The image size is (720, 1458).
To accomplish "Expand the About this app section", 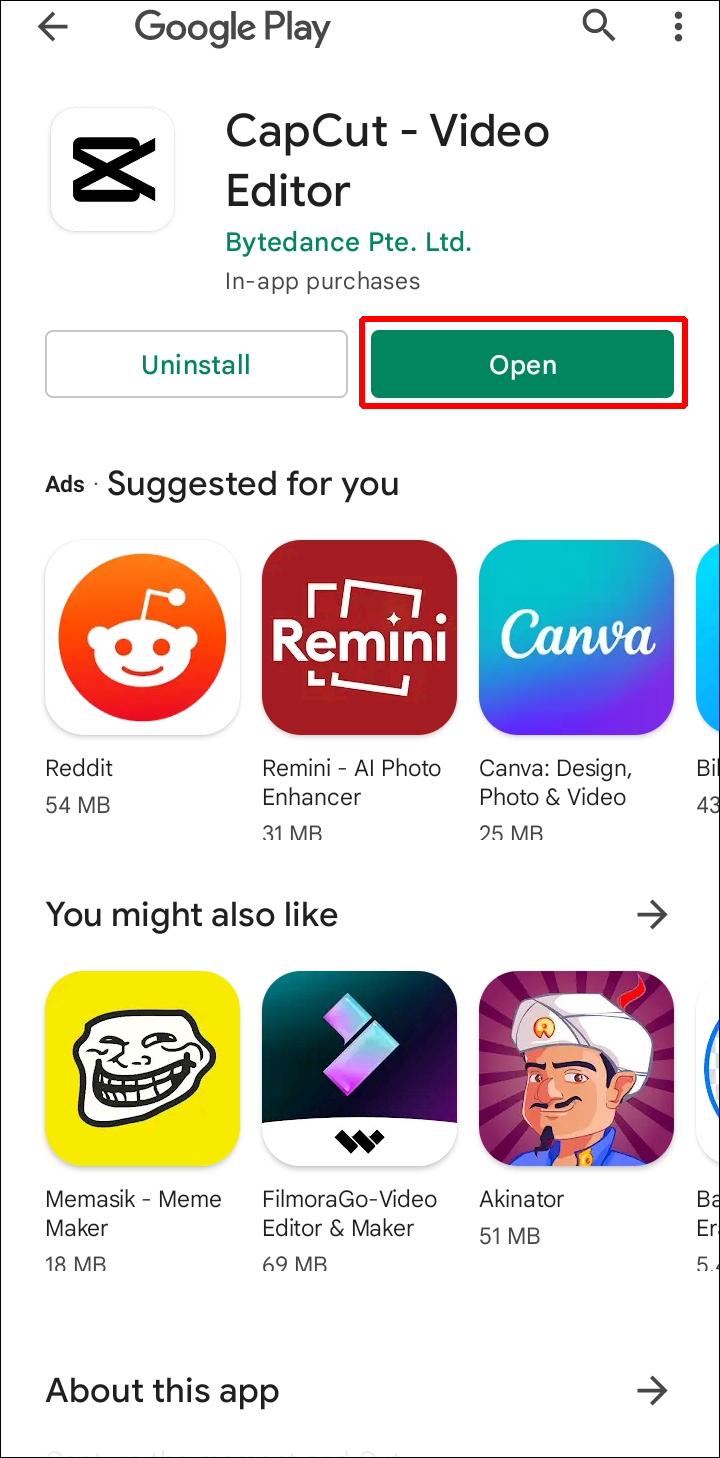I will point(652,1390).
